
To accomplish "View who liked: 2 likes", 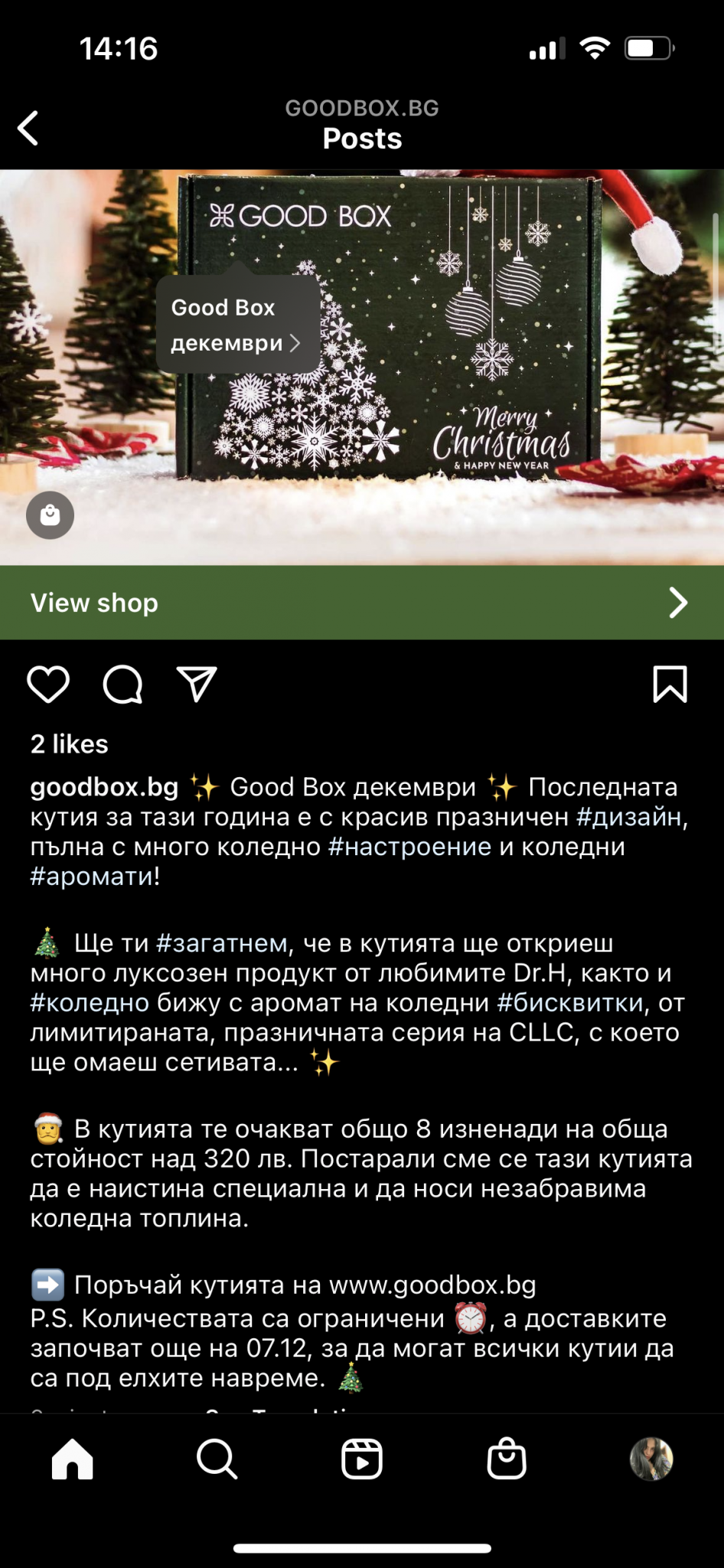I will 70,744.
